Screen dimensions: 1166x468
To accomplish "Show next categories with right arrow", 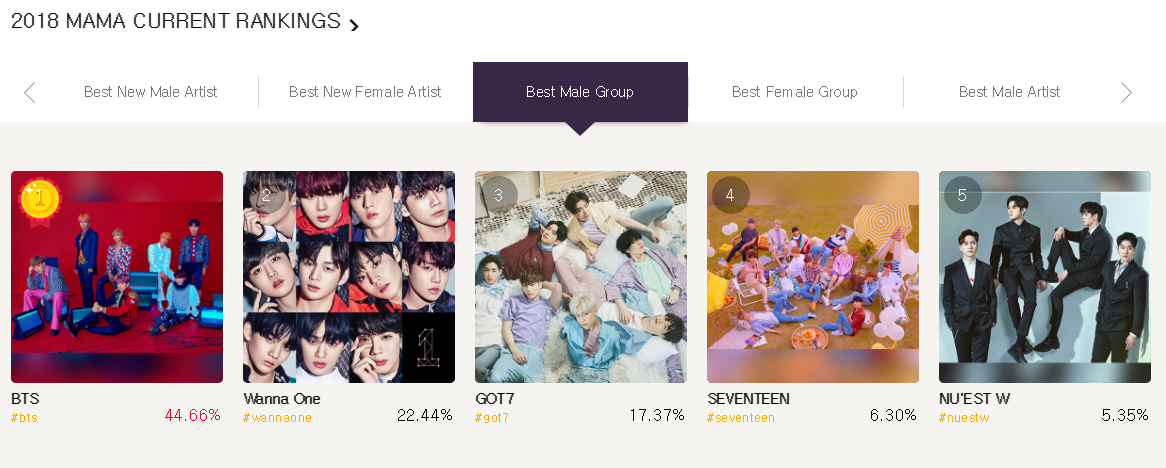I will pyautogui.click(x=1126, y=92).
